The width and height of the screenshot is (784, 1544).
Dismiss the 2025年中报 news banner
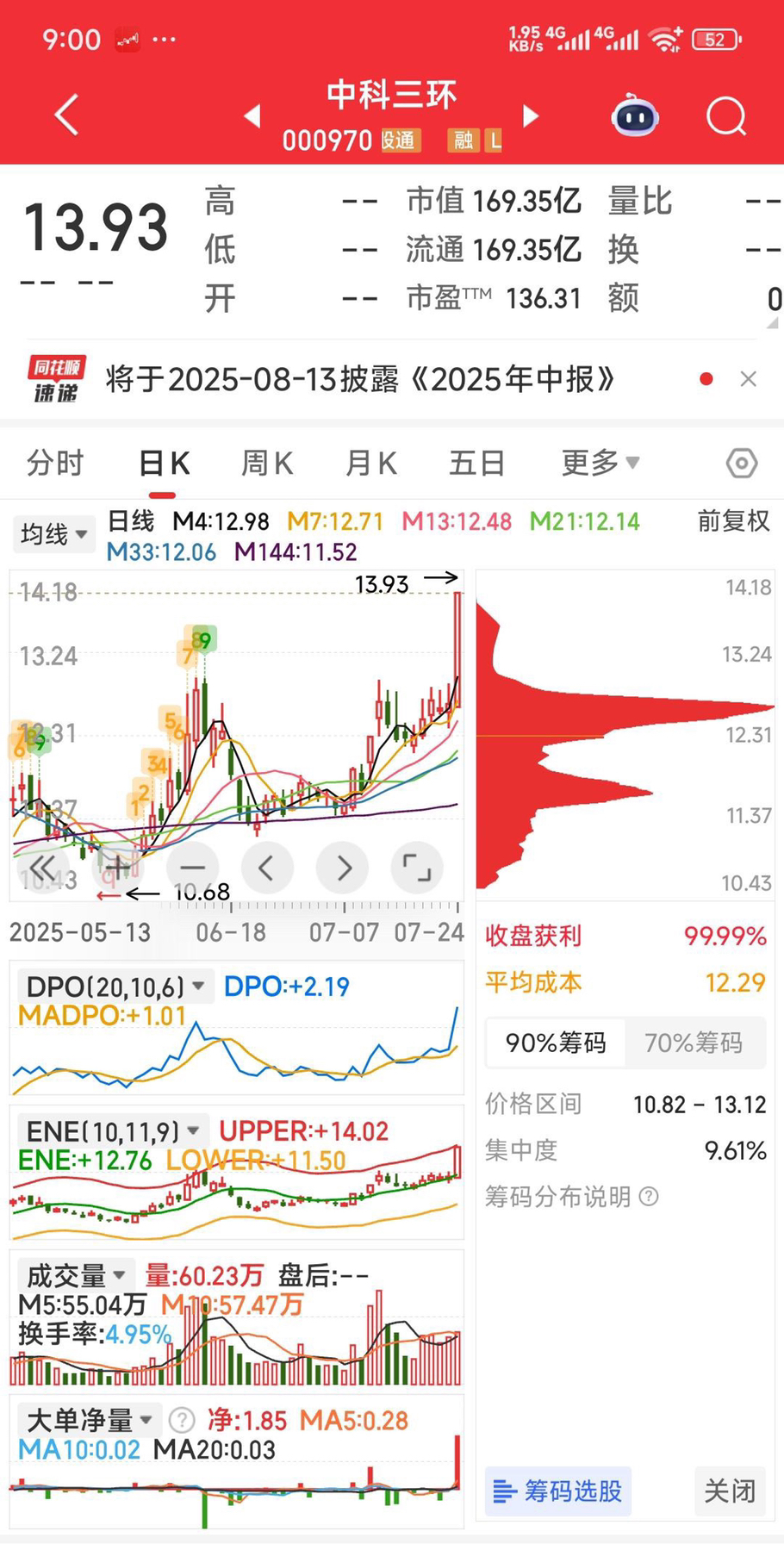pyautogui.click(x=748, y=379)
